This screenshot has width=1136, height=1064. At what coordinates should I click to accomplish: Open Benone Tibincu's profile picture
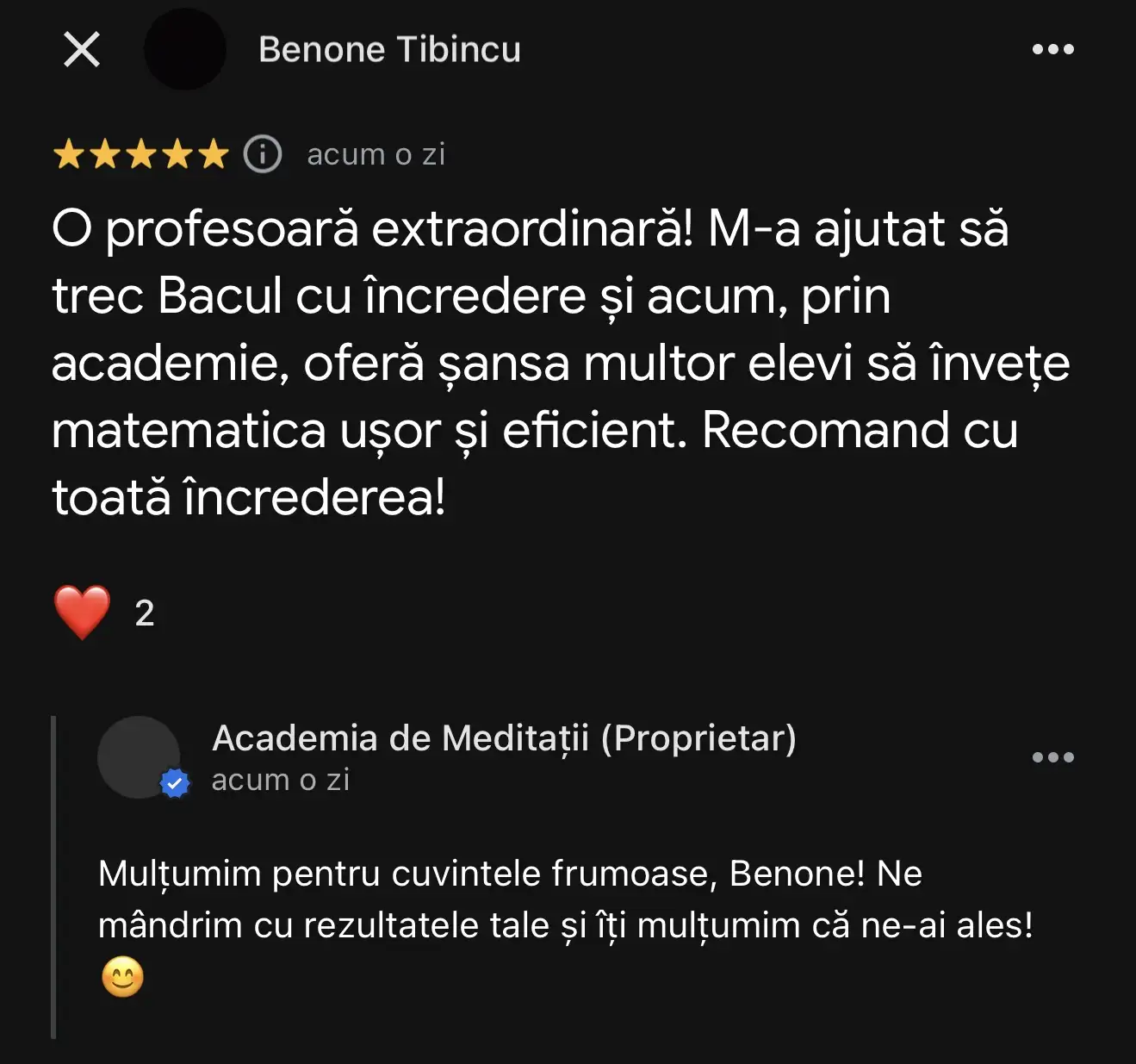[184, 49]
